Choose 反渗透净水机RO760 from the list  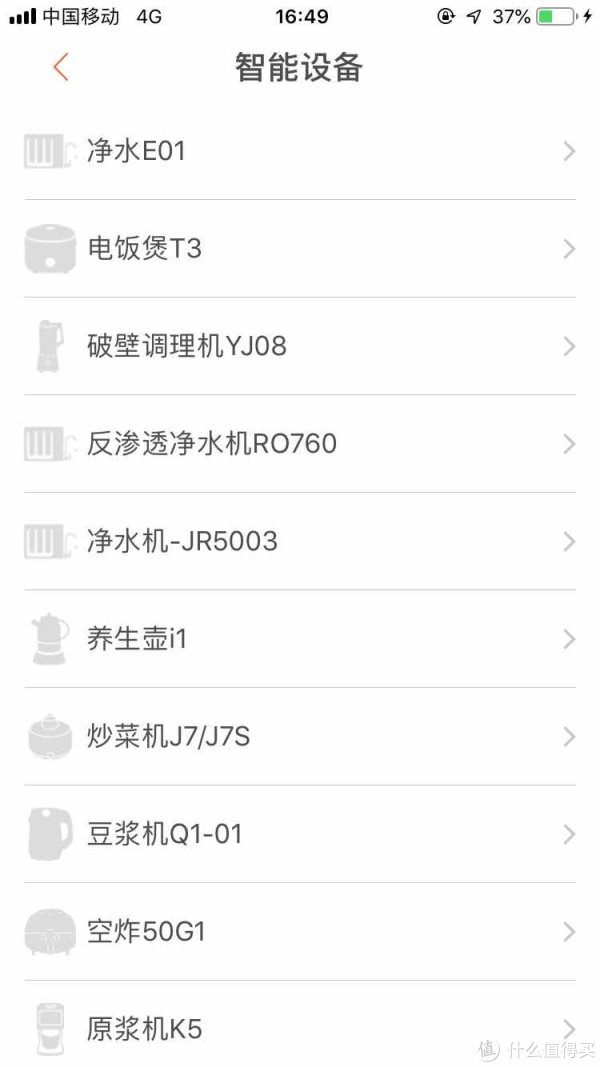tap(300, 444)
